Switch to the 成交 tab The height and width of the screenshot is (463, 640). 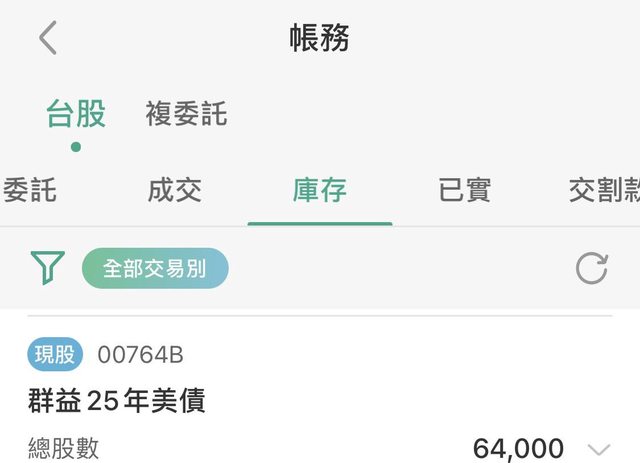175,190
